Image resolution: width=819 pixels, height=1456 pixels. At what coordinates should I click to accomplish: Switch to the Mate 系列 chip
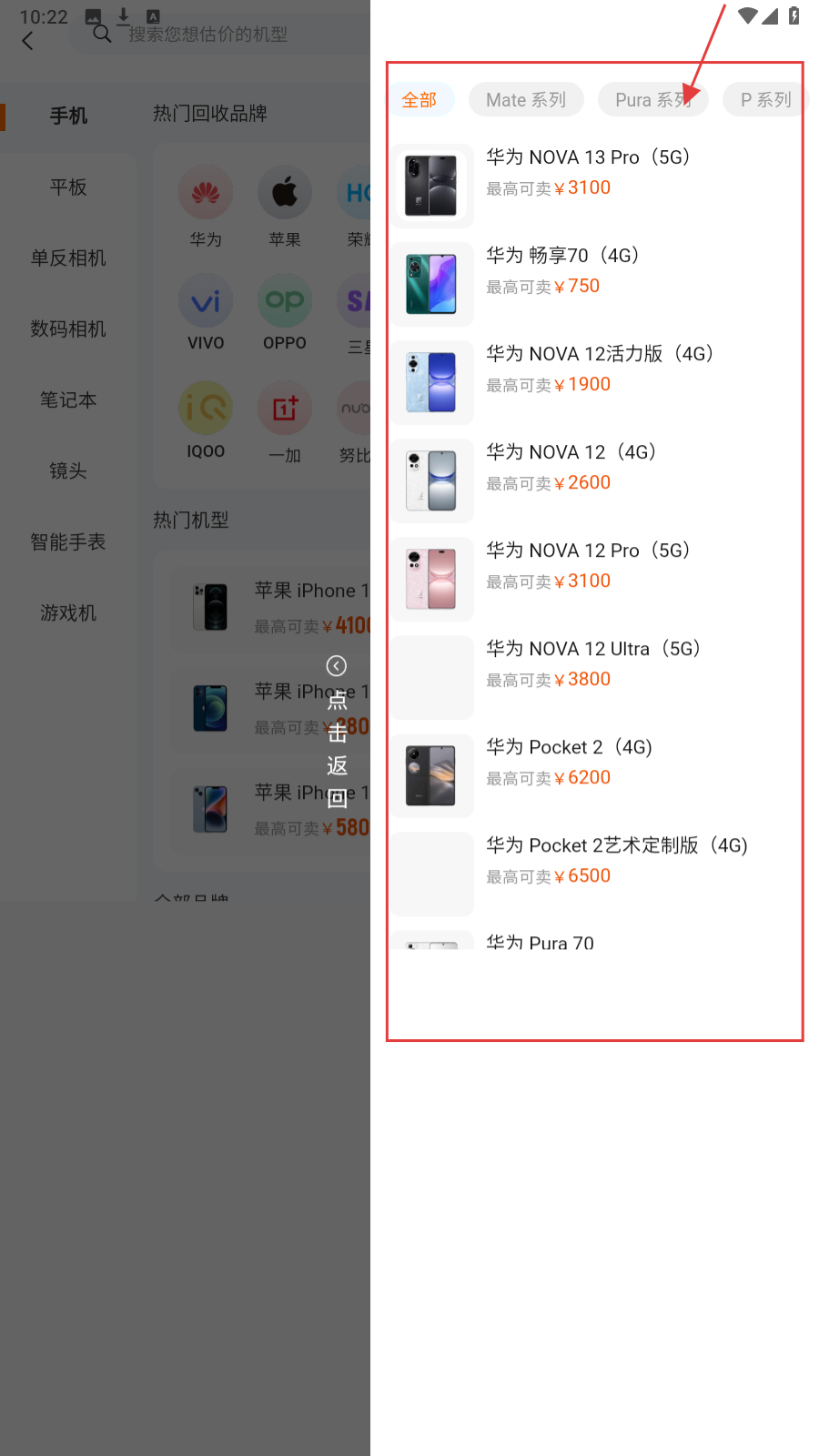pos(526,100)
